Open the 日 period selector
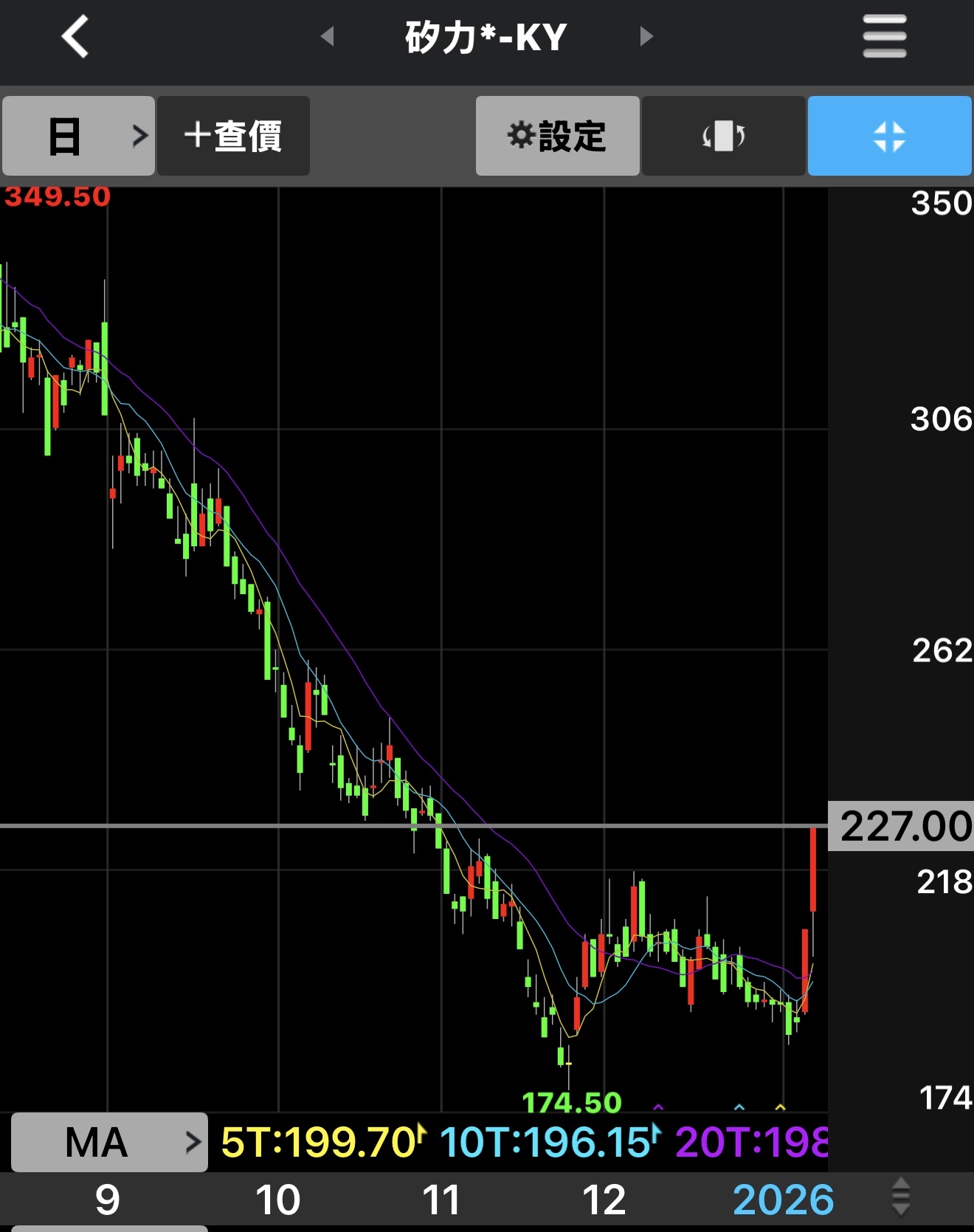The image size is (974, 1232). click(x=78, y=136)
